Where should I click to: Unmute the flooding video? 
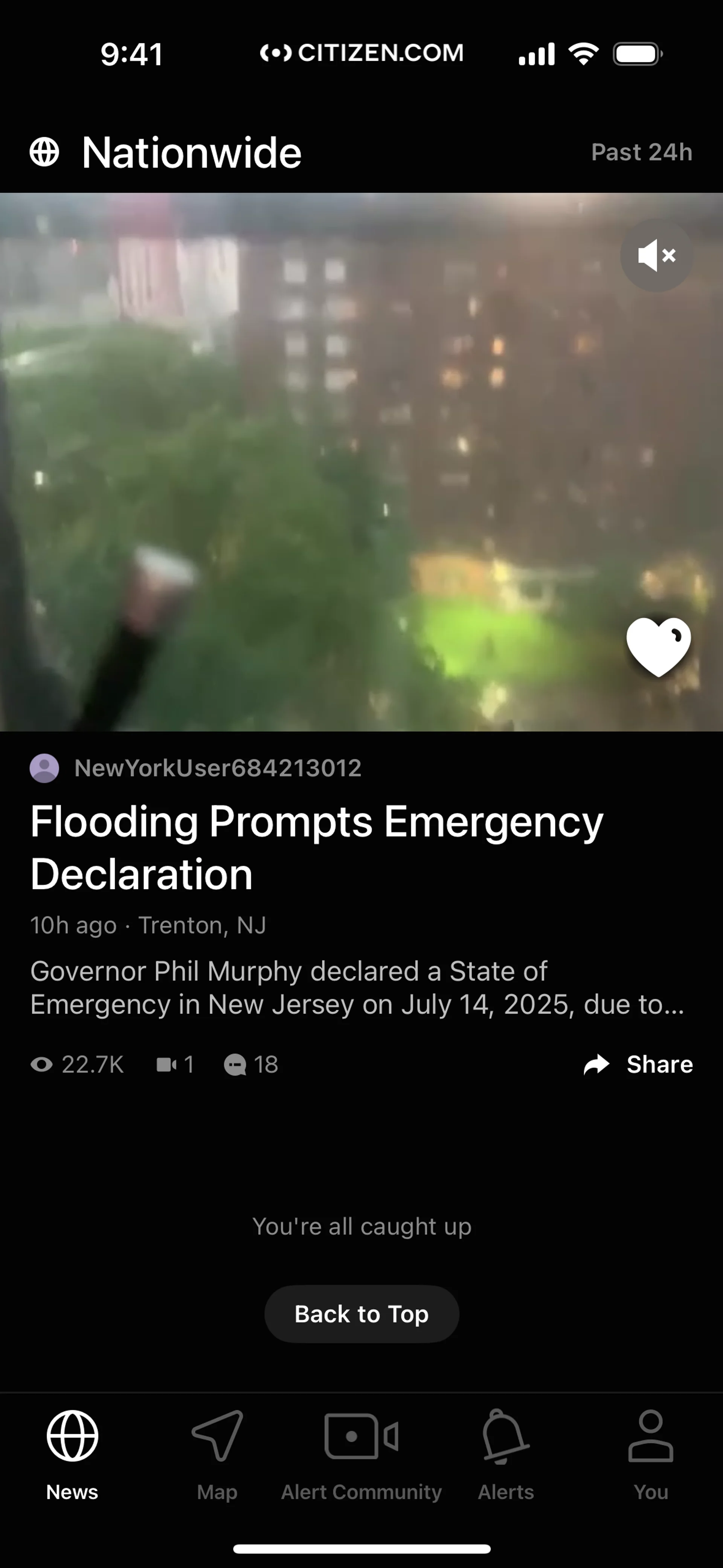[656, 255]
